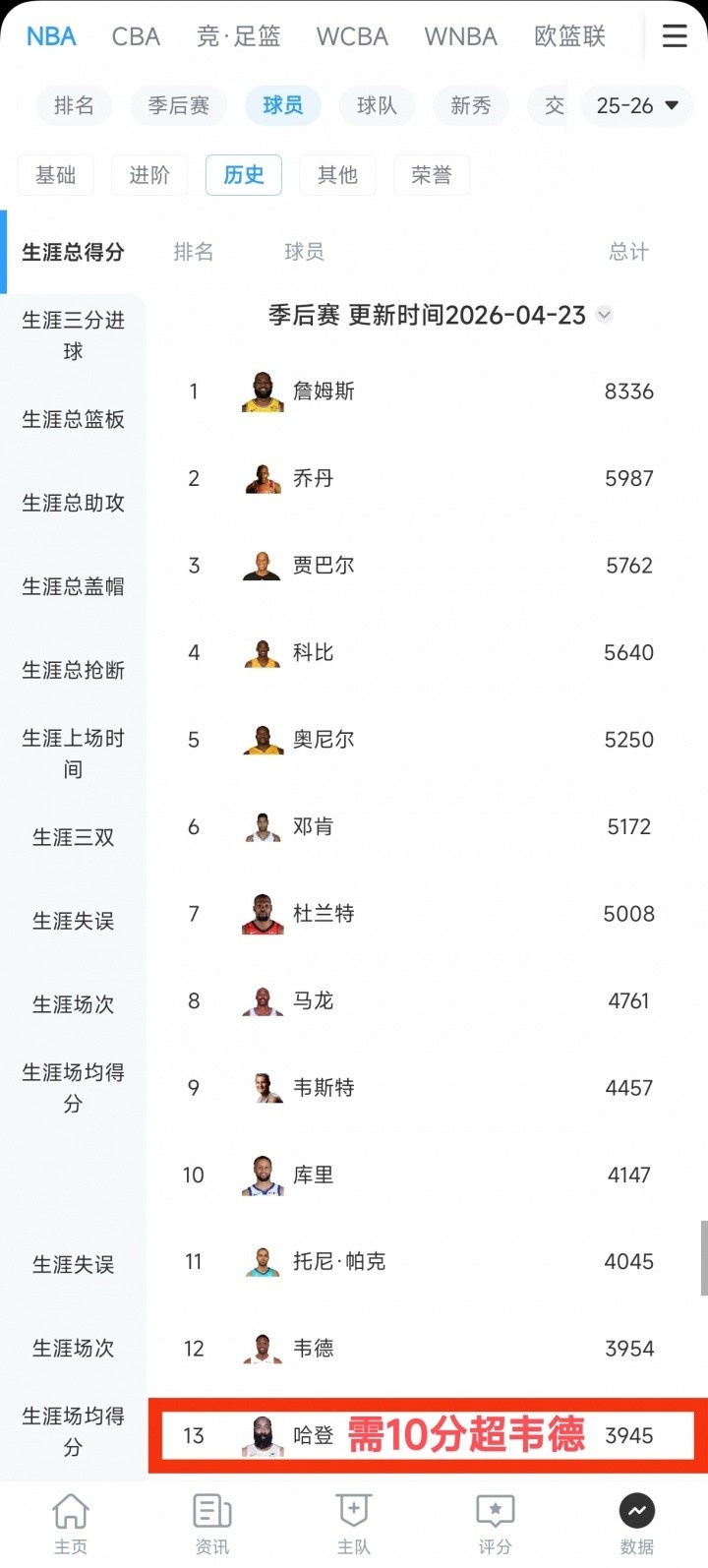Viewport: 708px width, 1568px height.
Task: Select the 基础 stats chip
Action: (55, 175)
